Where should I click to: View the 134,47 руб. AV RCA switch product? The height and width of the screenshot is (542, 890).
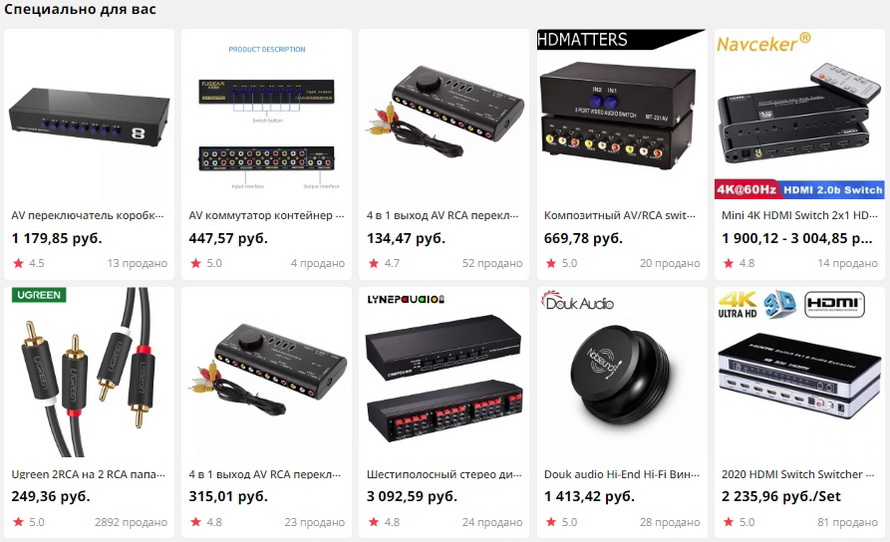tap(443, 214)
